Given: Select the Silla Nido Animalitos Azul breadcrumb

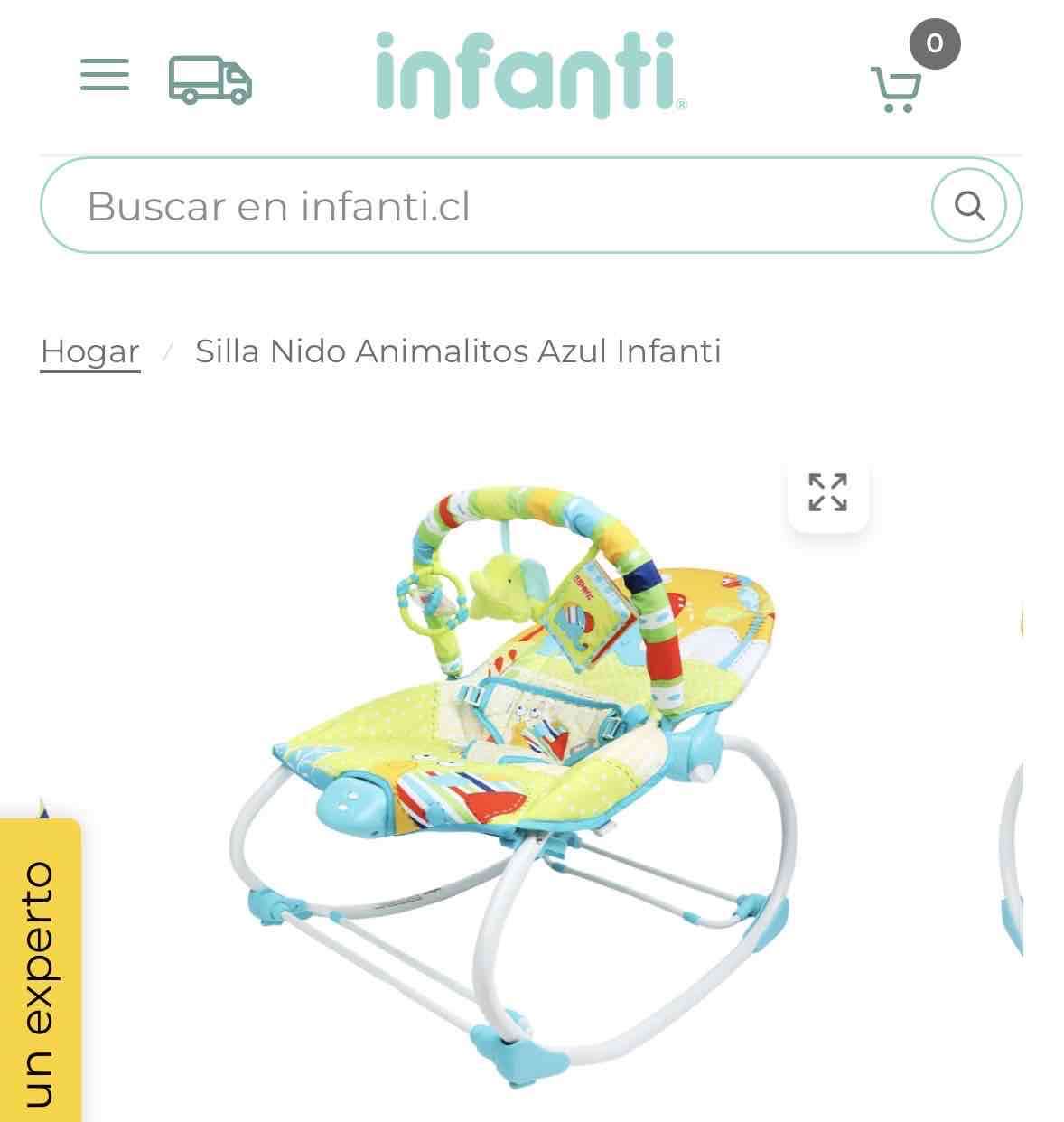Looking at the screenshot, I should click(x=455, y=351).
